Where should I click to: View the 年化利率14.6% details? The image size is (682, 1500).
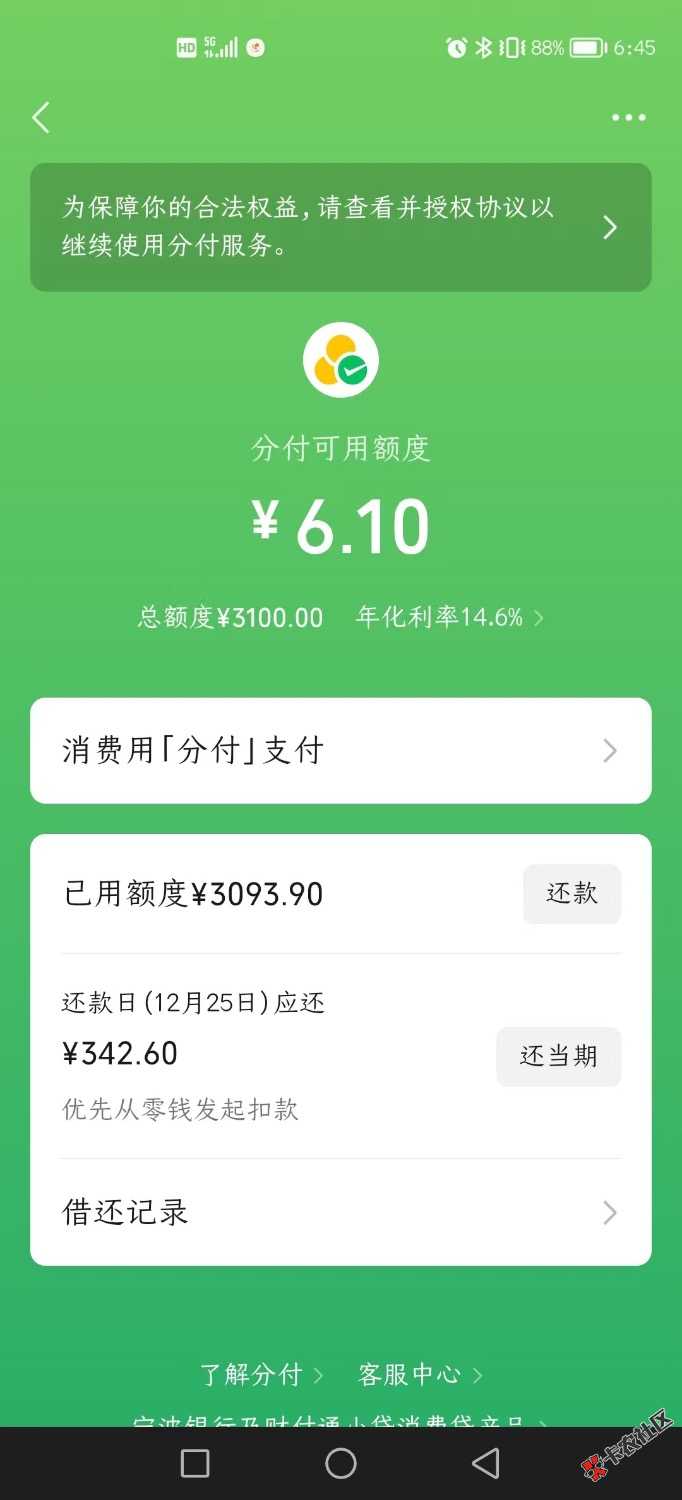[449, 618]
